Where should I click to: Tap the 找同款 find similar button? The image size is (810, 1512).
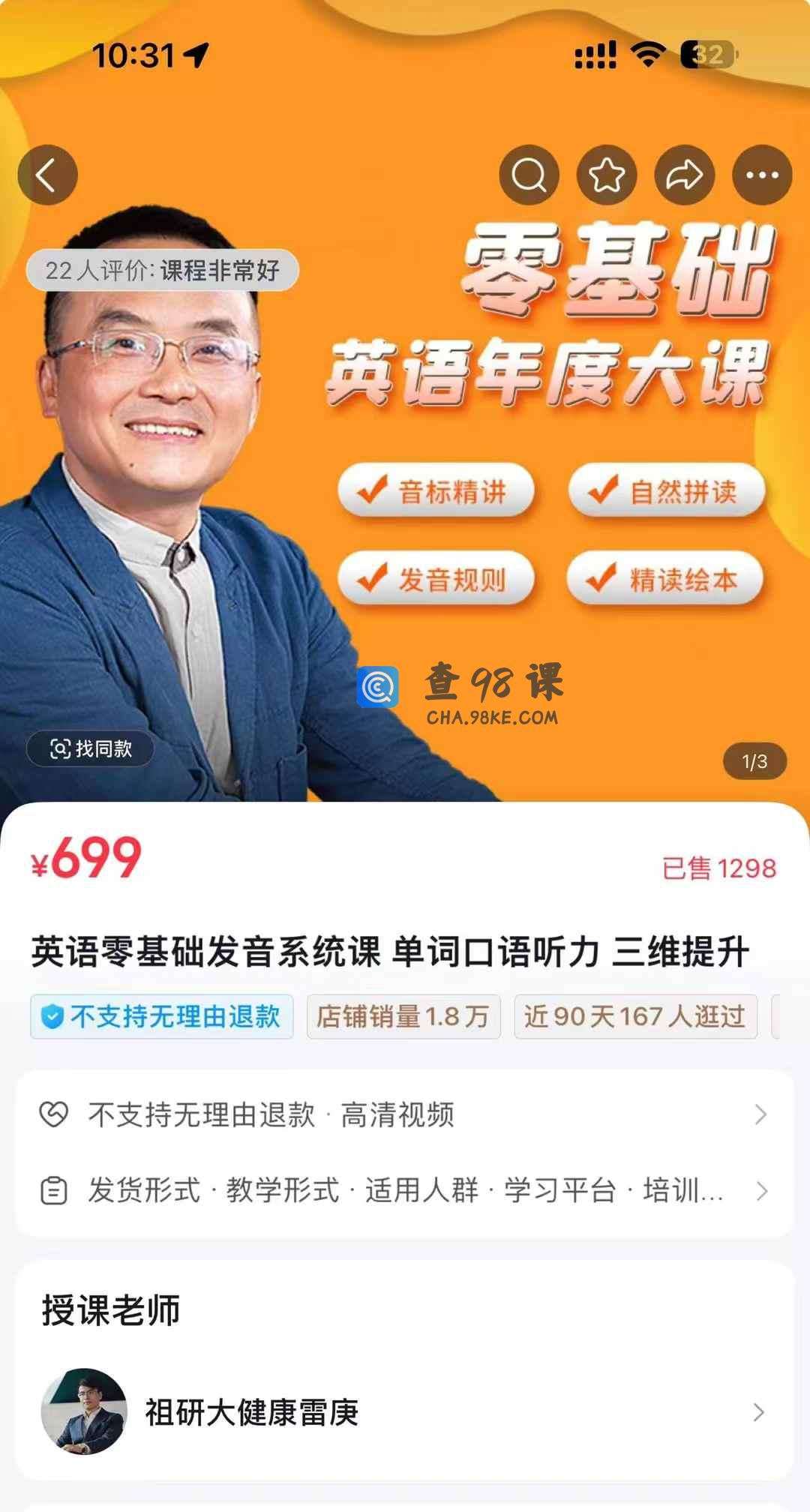tap(91, 748)
